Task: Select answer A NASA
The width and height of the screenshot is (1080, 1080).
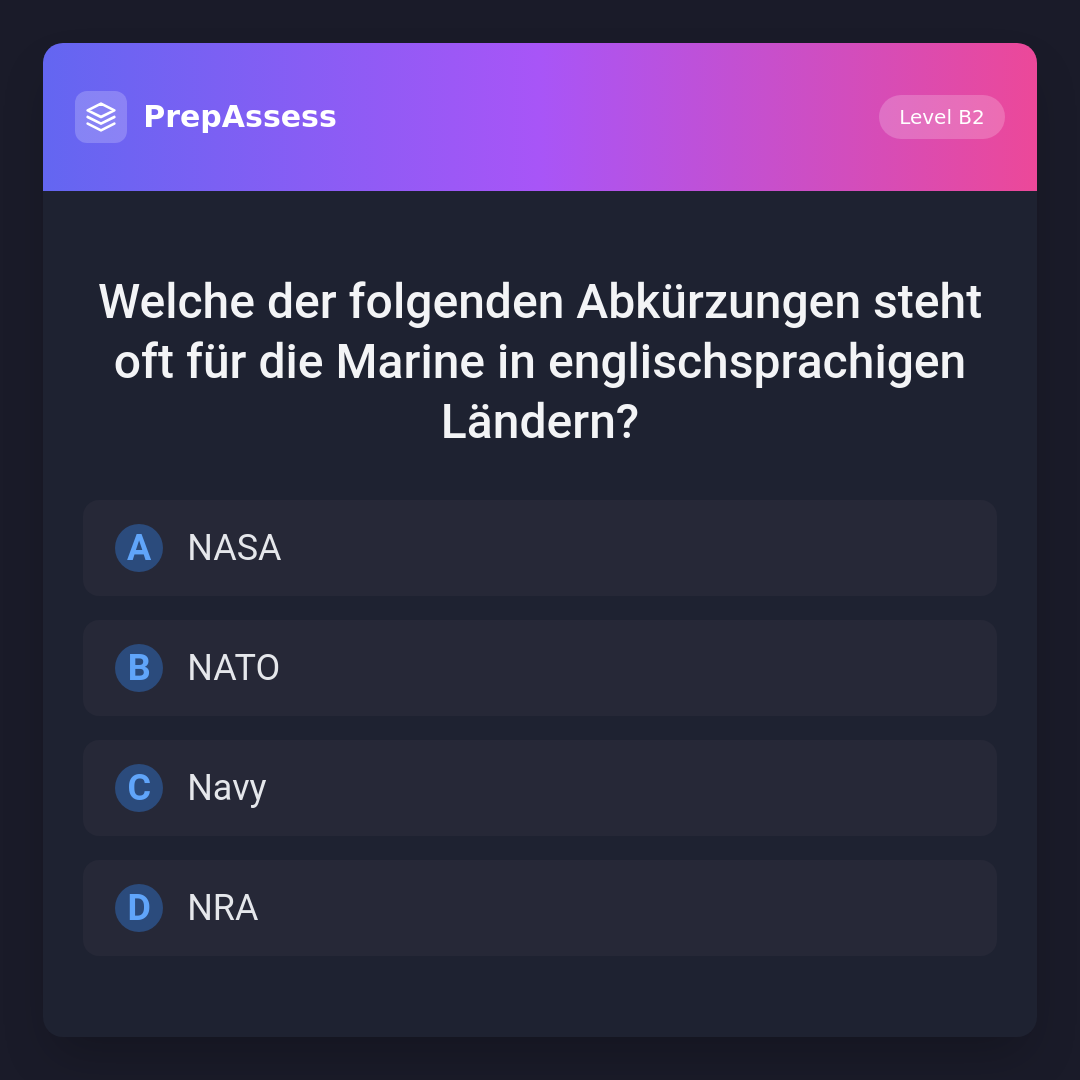Action: 540,548
